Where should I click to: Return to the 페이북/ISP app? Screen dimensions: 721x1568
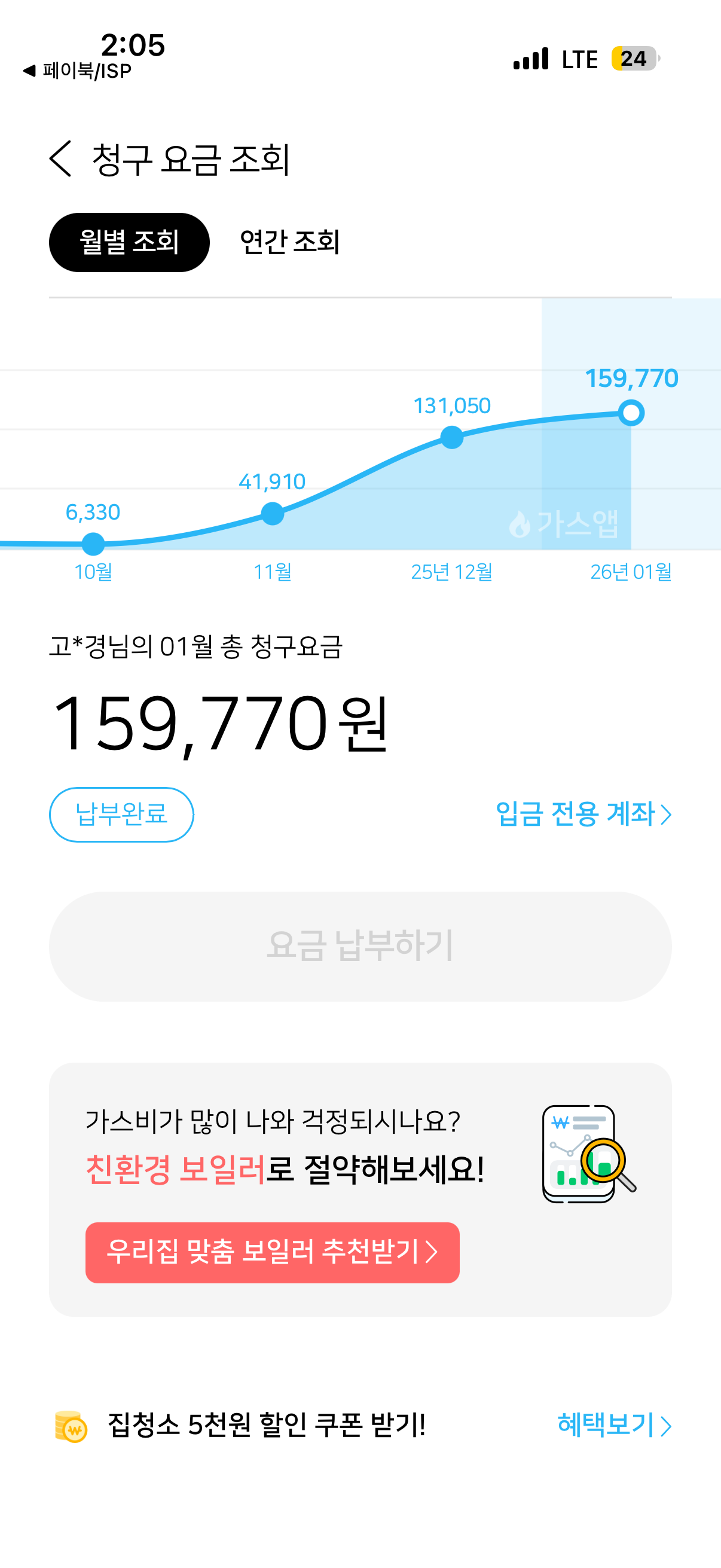point(77,71)
